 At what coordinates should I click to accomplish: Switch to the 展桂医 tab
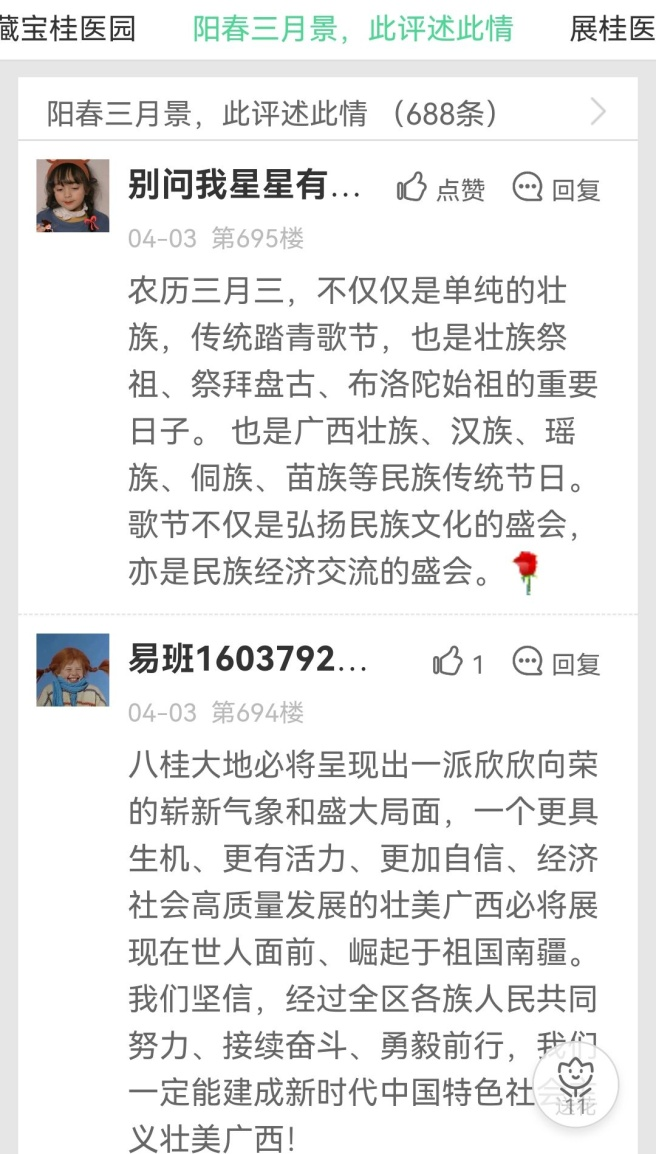click(611, 28)
